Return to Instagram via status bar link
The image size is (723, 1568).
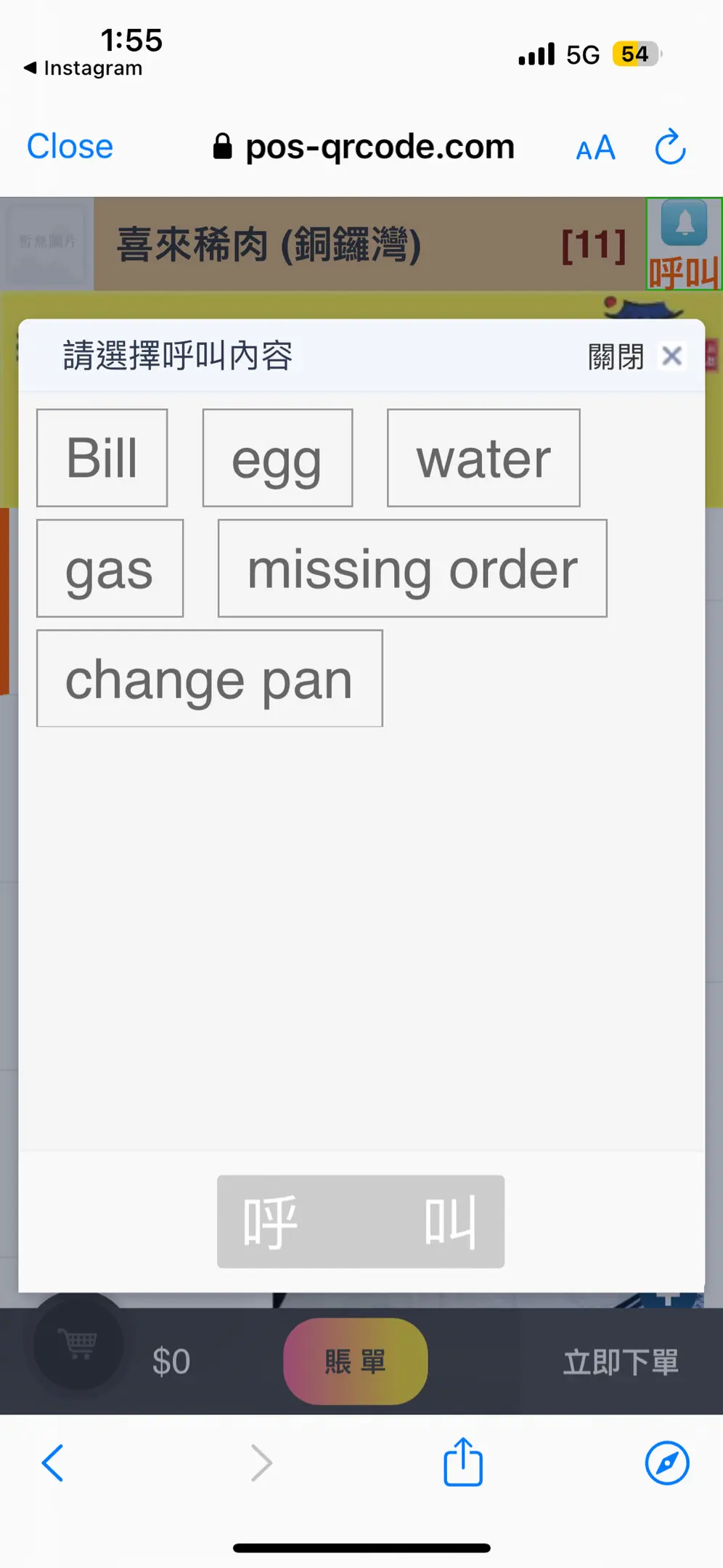pos(83,68)
